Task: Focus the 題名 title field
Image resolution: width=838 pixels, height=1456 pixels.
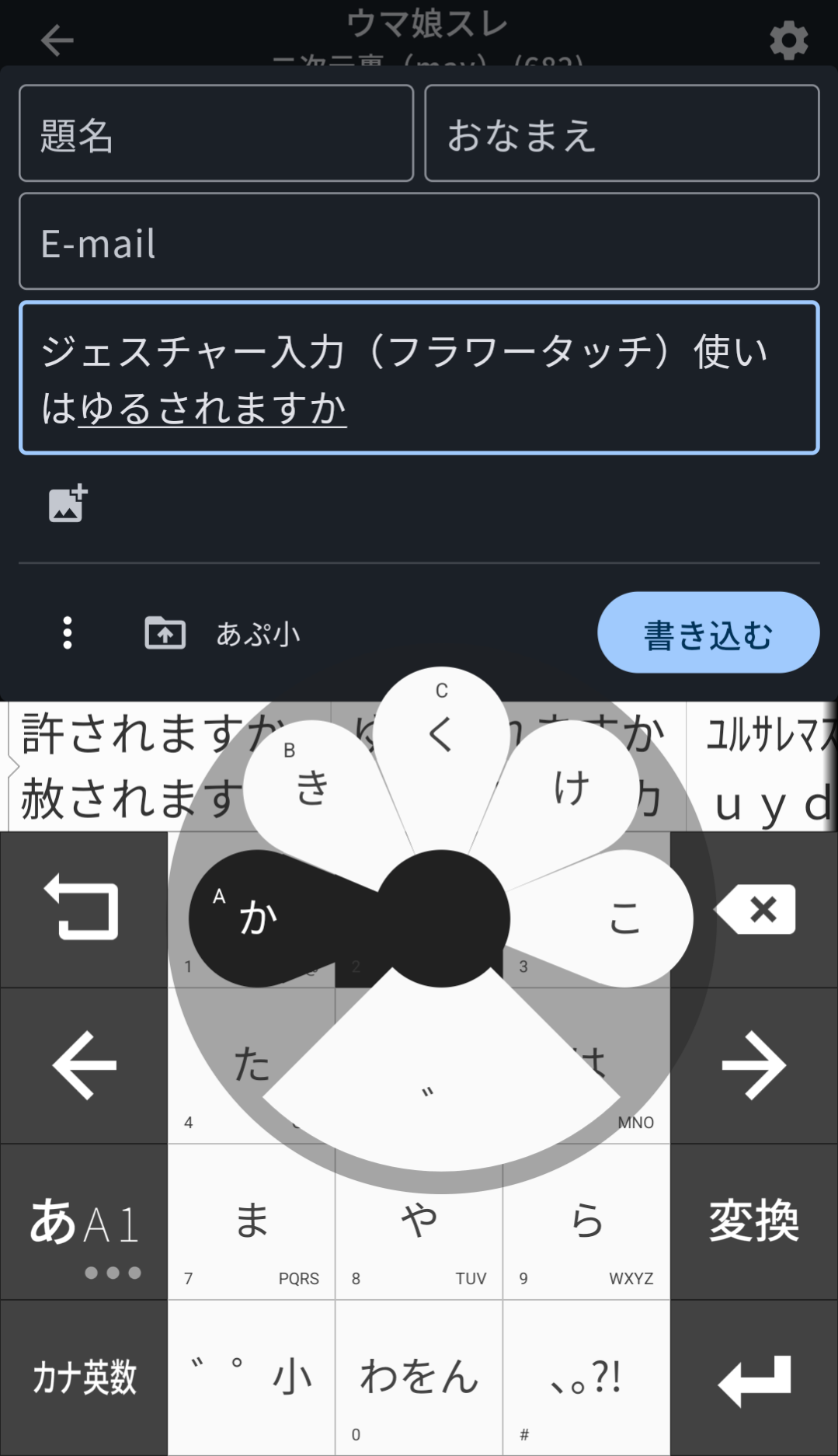Action: coord(216,134)
